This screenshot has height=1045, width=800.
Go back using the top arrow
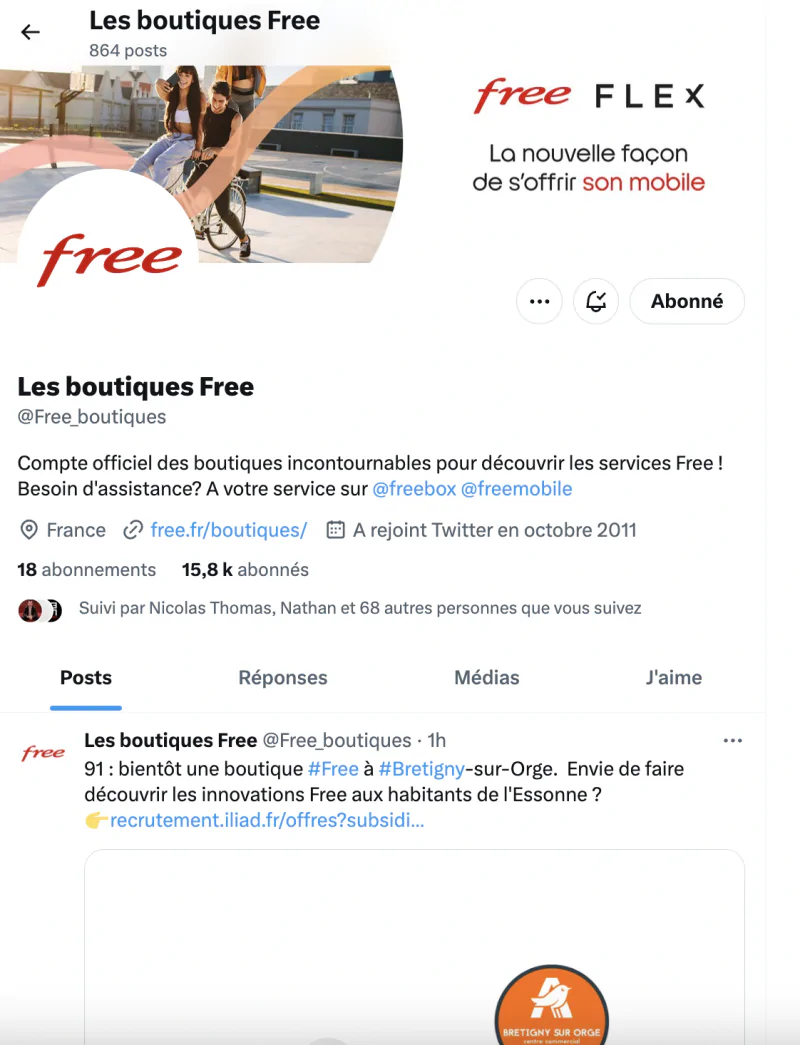tap(30, 32)
